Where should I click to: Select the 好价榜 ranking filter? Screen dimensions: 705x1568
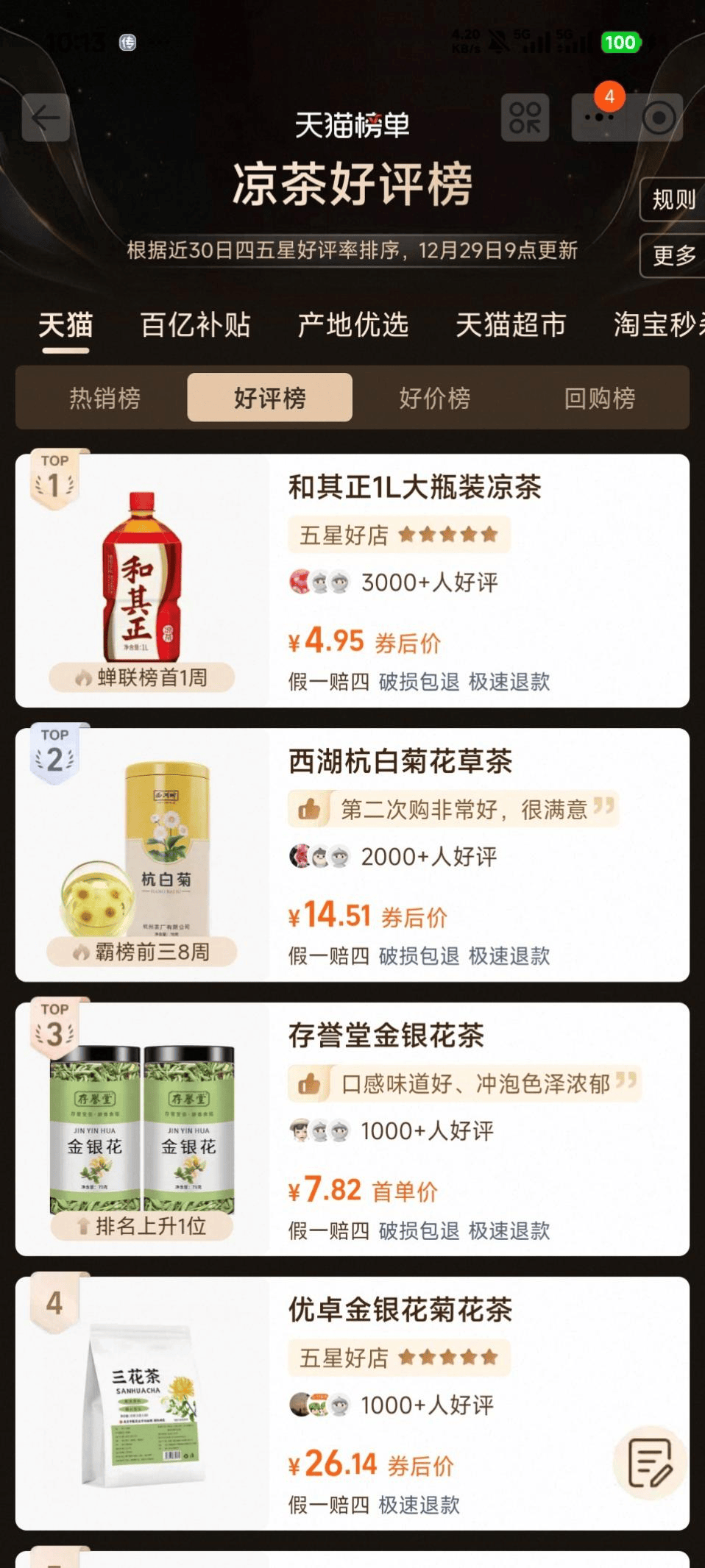pyautogui.click(x=434, y=398)
